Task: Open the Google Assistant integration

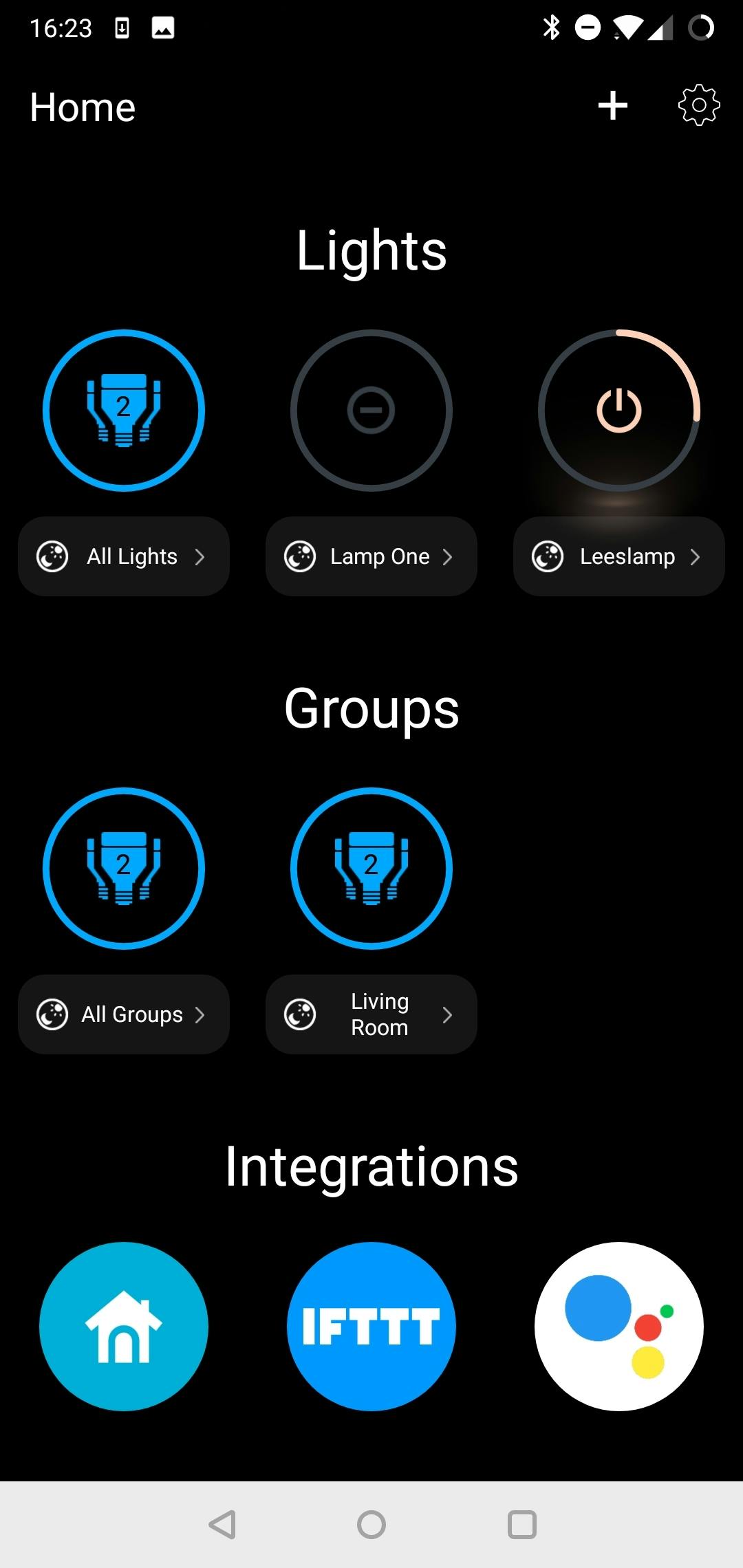Action: [618, 1327]
